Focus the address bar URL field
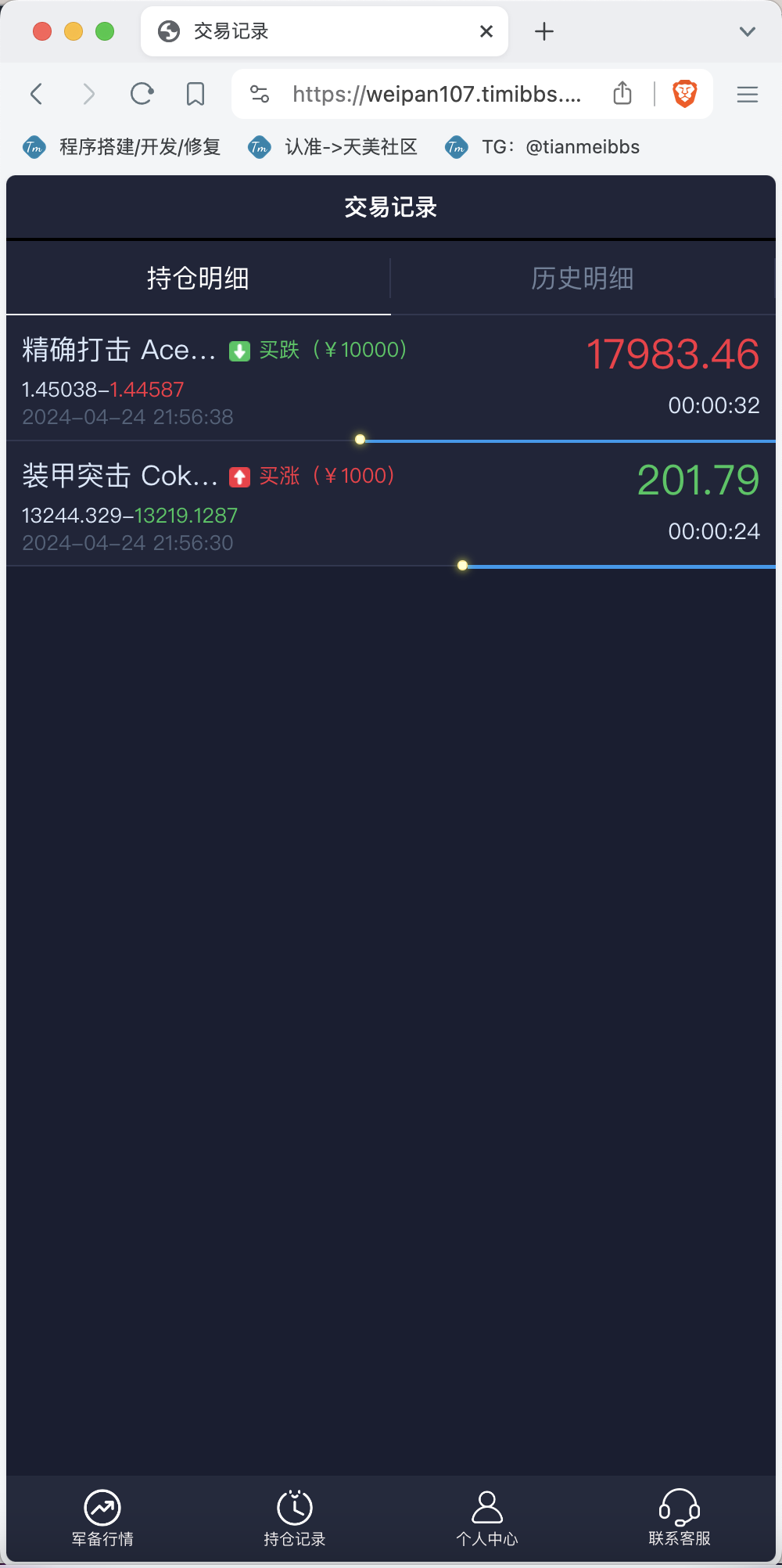Image resolution: width=782 pixels, height=1568 pixels. coord(436,94)
